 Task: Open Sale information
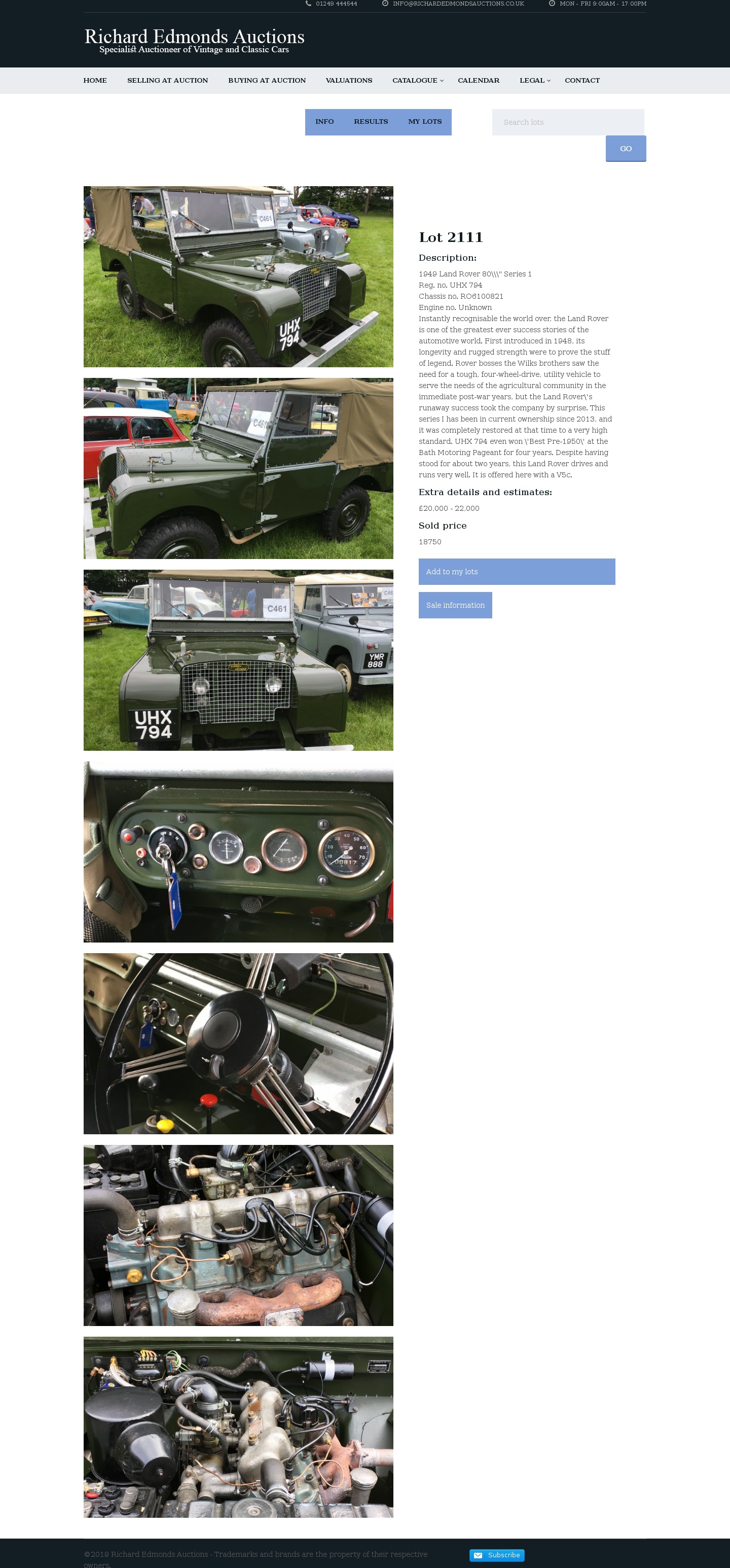[455, 605]
